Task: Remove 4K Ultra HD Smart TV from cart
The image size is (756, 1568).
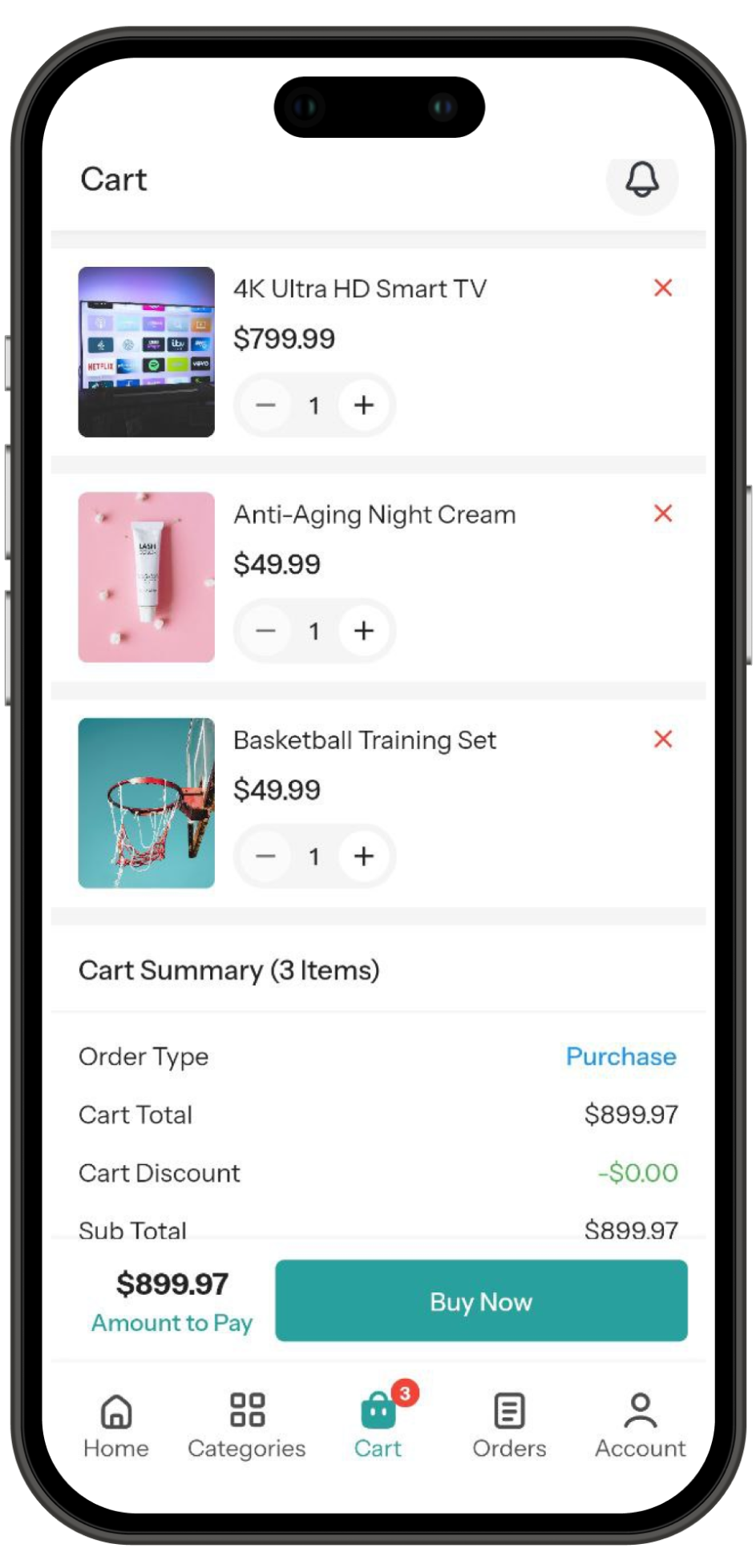Action: pos(662,288)
